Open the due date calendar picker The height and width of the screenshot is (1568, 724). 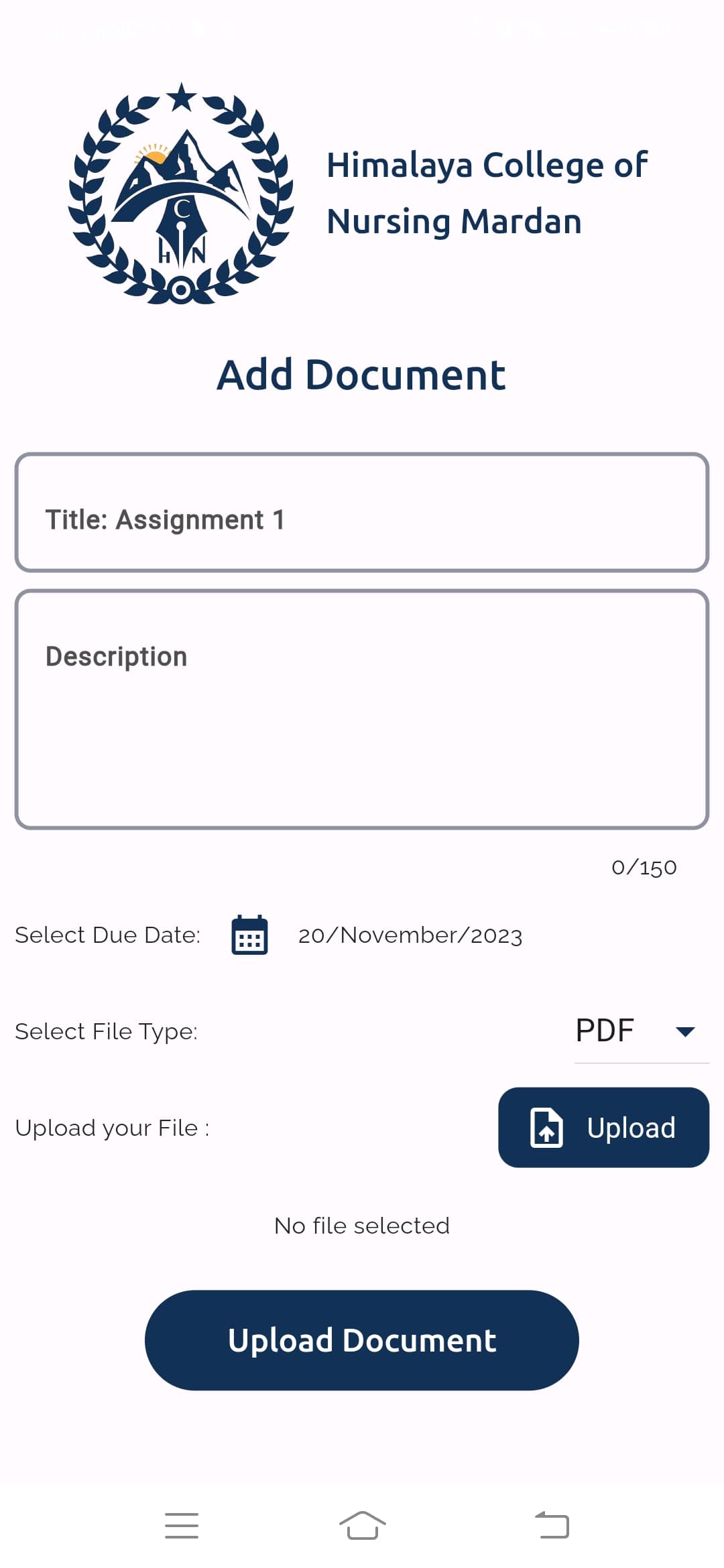coord(249,935)
